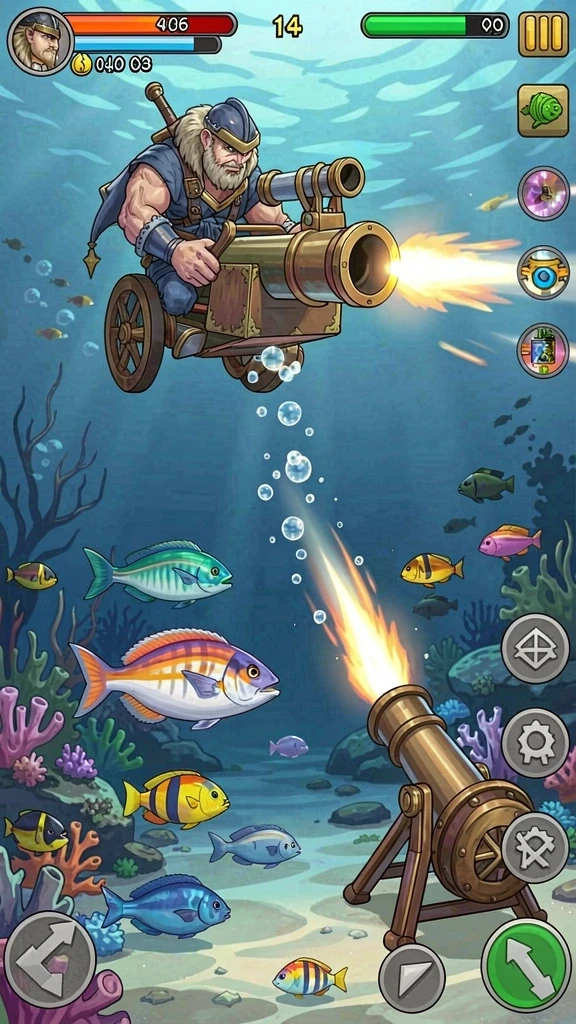Pause the game with the gold button
Image resolution: width=576 pixels, height=1024 pixels.
tap(543, 34)
